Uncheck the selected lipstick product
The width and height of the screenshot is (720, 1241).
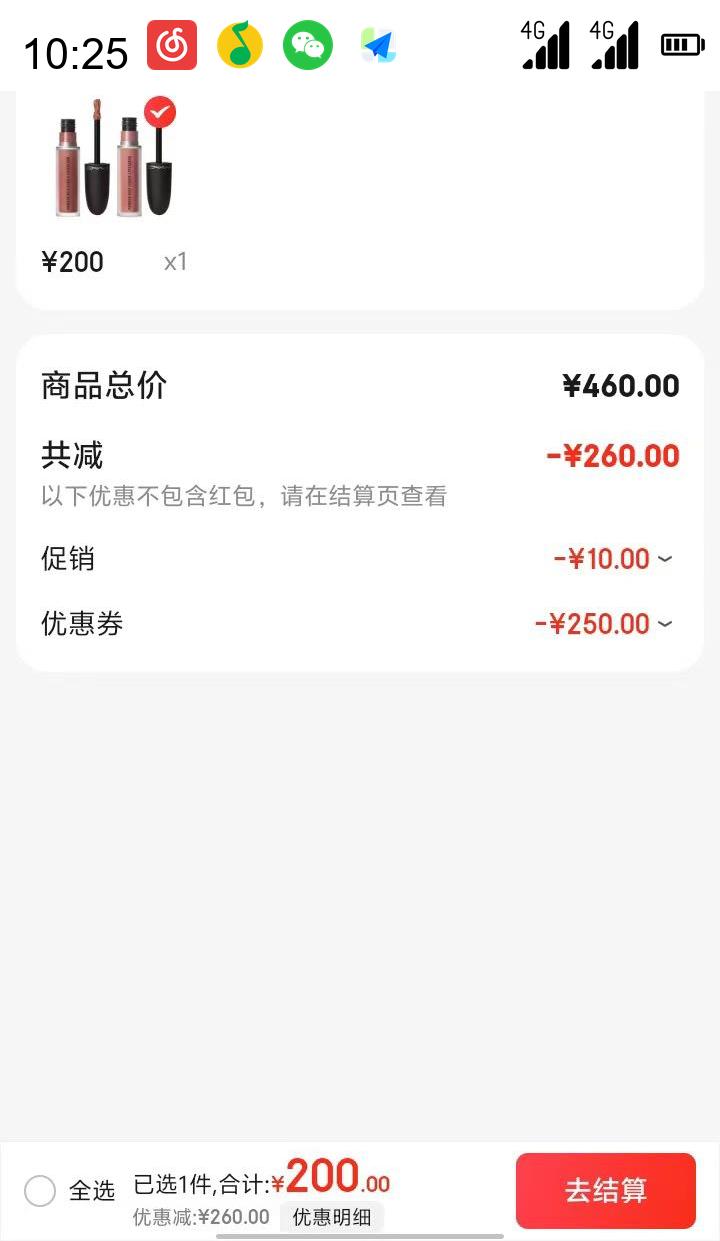[x=160, y=112]
